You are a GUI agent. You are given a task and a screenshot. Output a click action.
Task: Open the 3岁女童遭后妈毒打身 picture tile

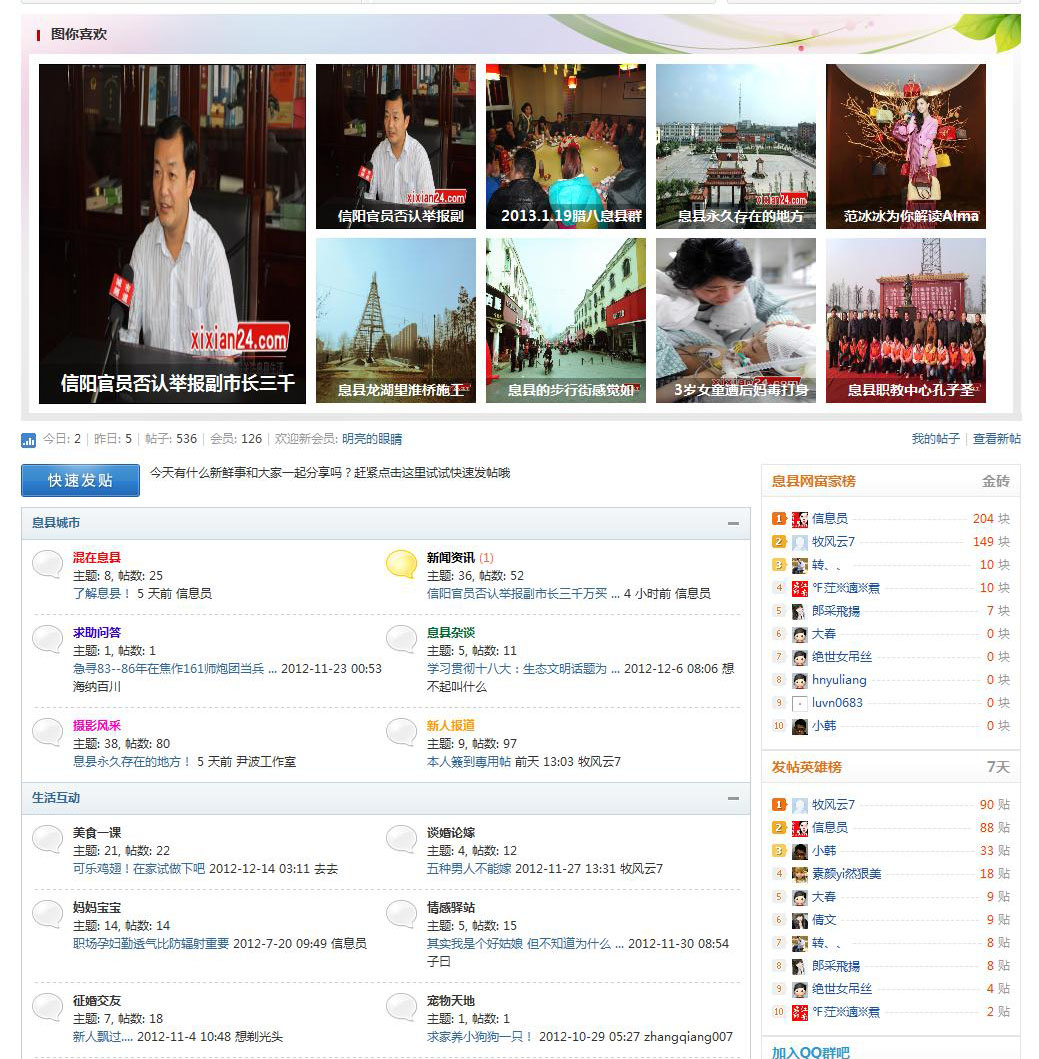pyautogui.click(x=736, y=320)
